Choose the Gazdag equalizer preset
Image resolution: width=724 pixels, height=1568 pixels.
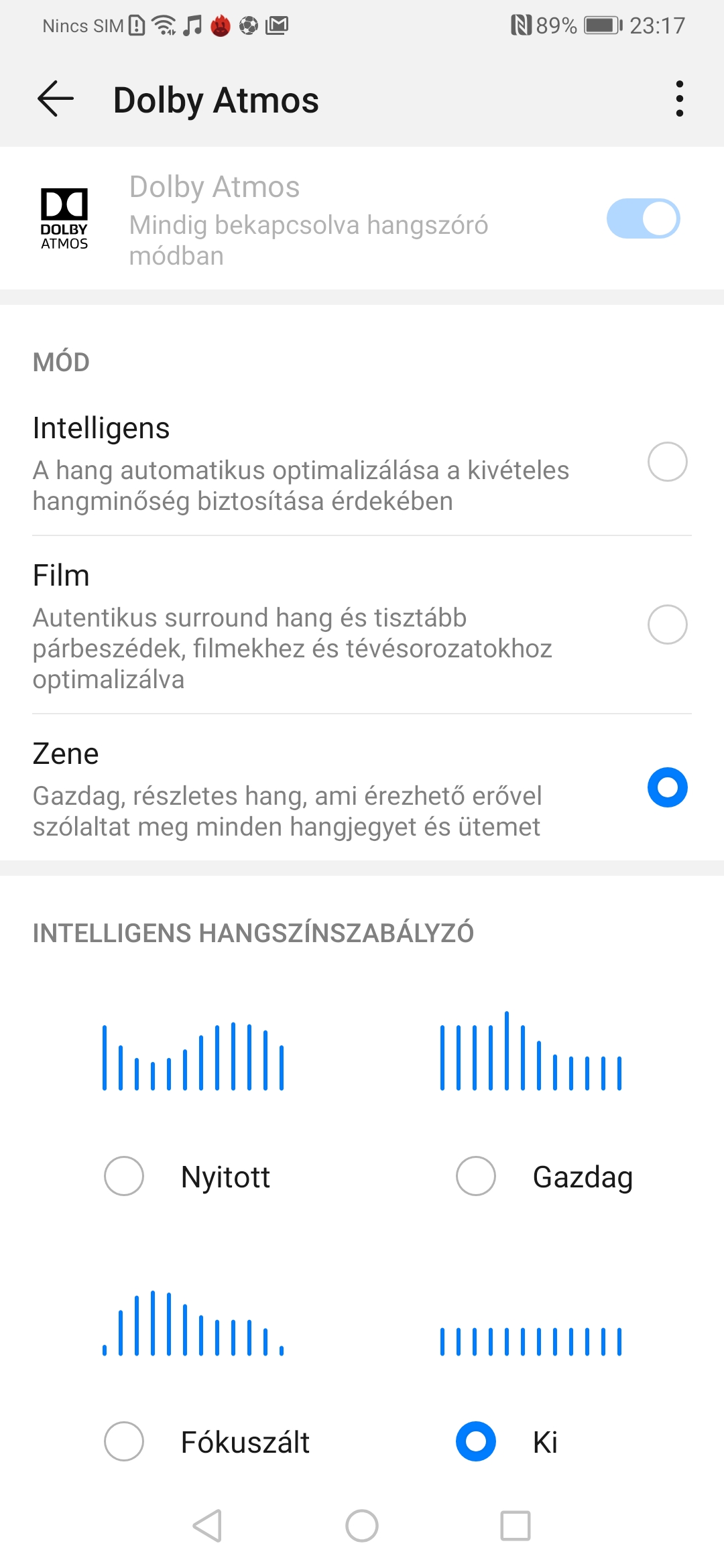pos(544,1176)
